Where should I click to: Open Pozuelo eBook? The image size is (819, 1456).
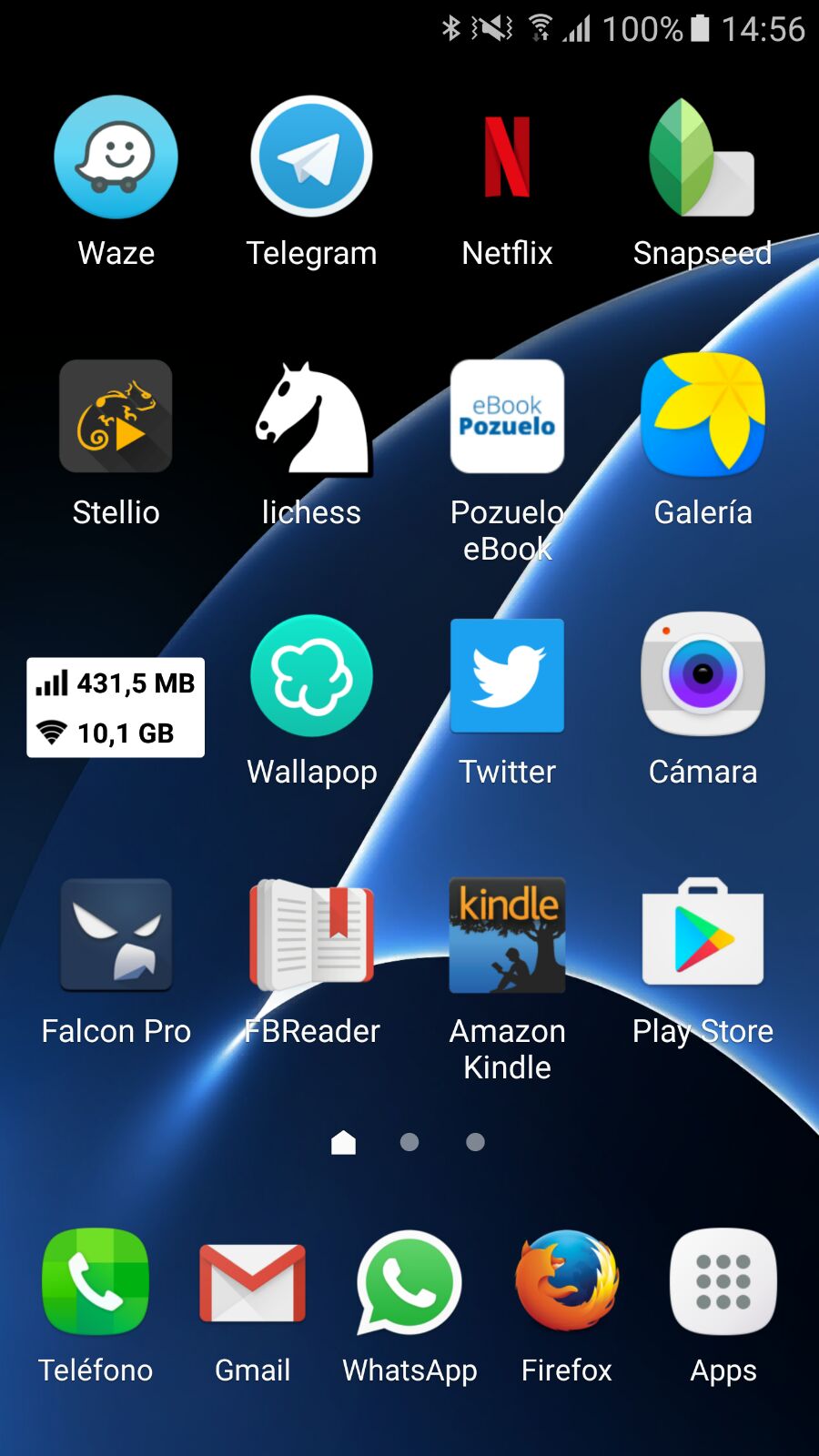tap(507, 417)
